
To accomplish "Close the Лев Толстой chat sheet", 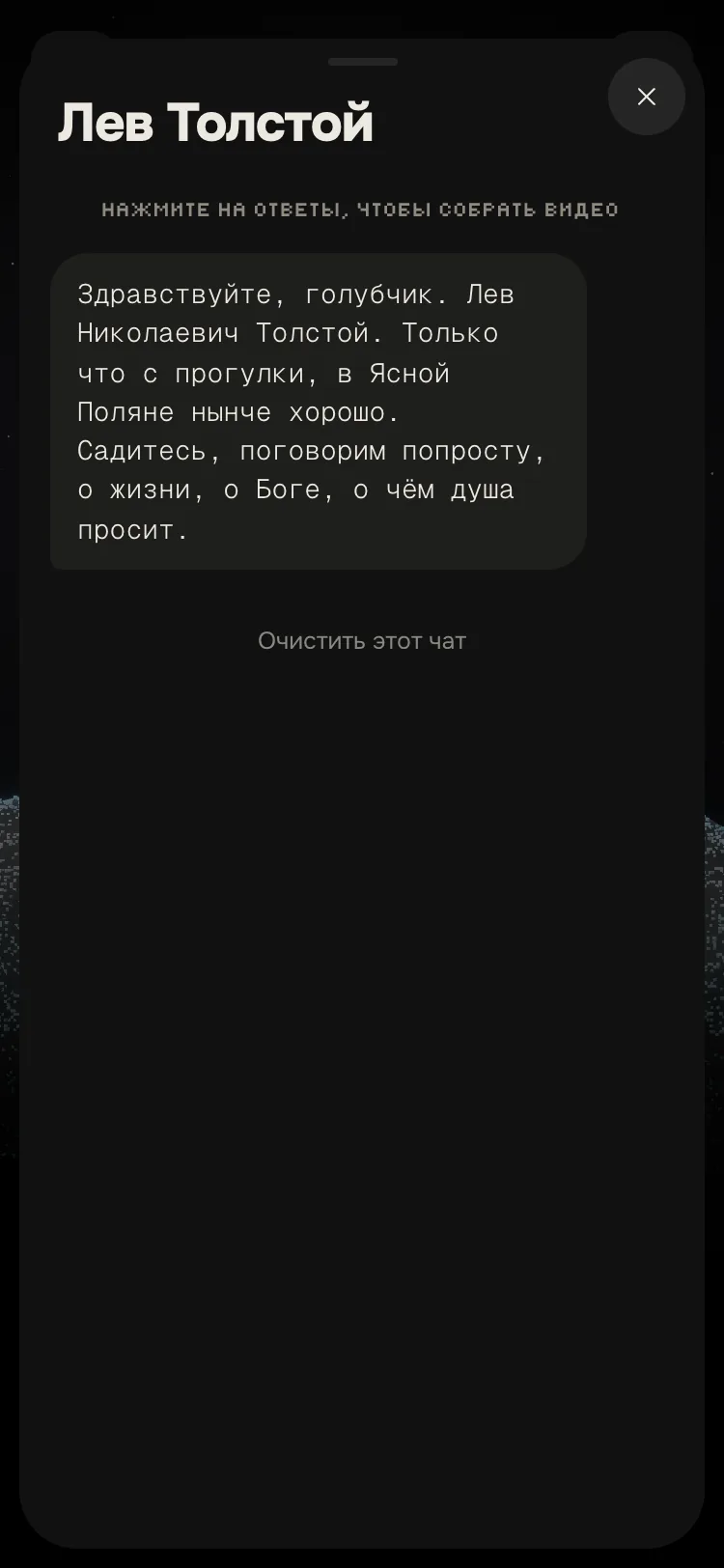I will click(647, 97).
